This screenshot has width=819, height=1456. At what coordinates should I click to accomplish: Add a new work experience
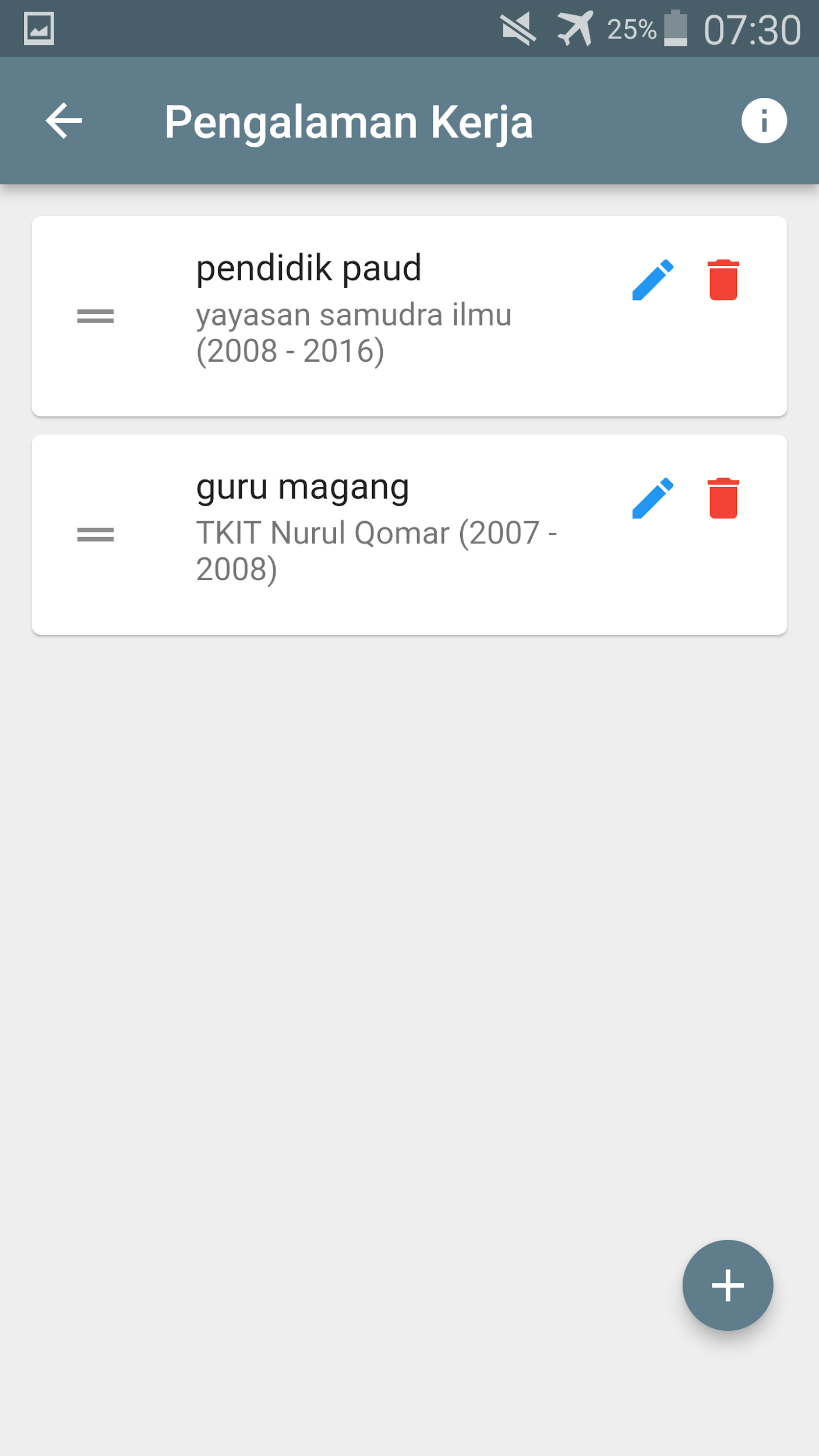point(728,1285)
